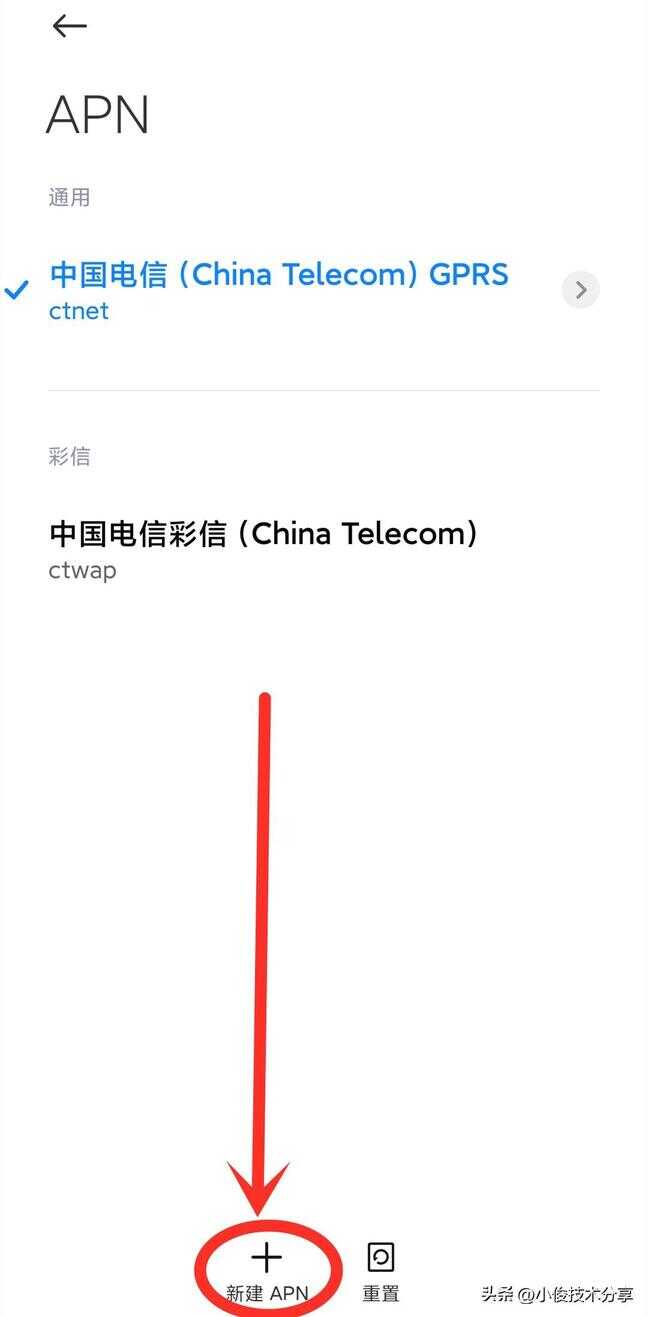Viewport: 648px width, 1317px height.
Task: Open details arrow for China Telecom GPRS
Action: [x=580, y=290]
